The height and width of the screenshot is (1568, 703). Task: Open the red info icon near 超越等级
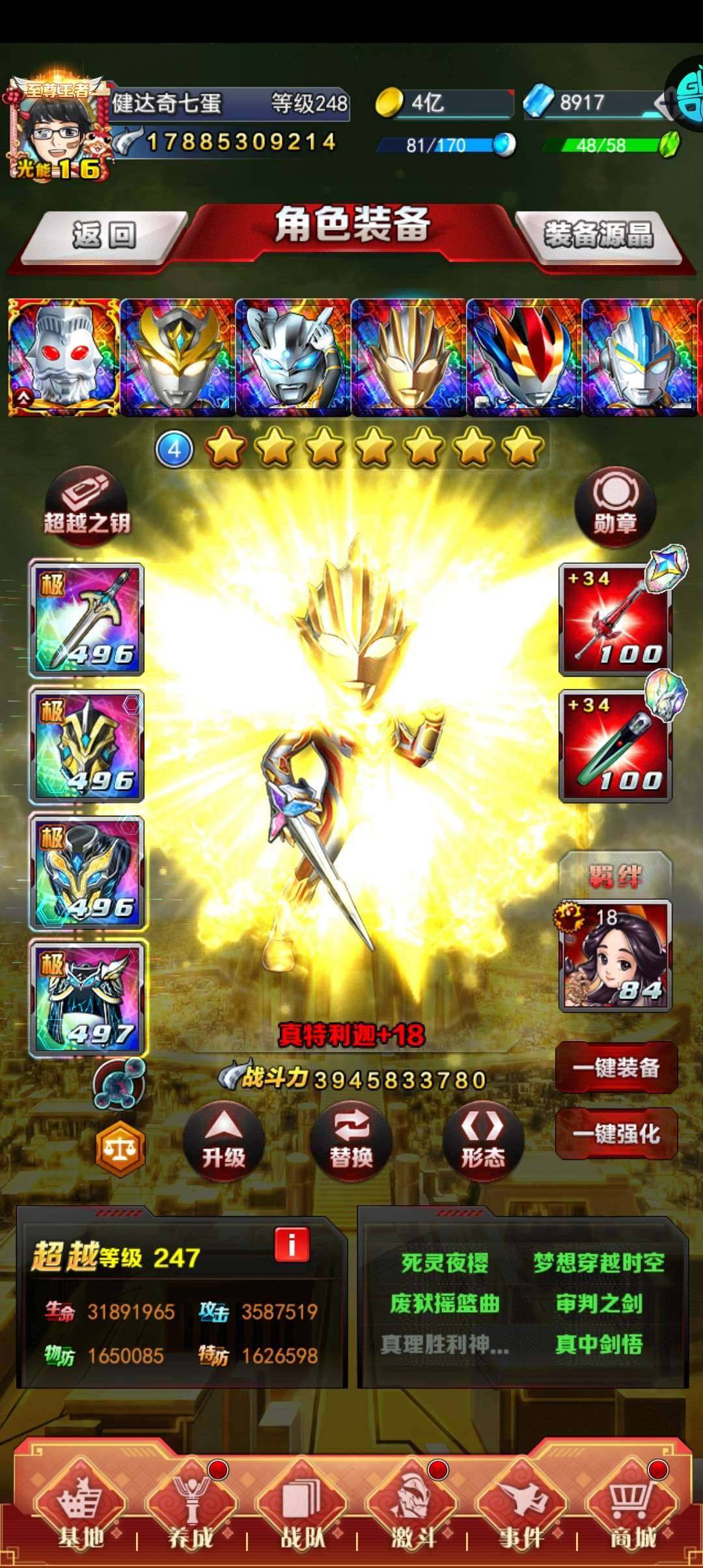[292, 1245]
